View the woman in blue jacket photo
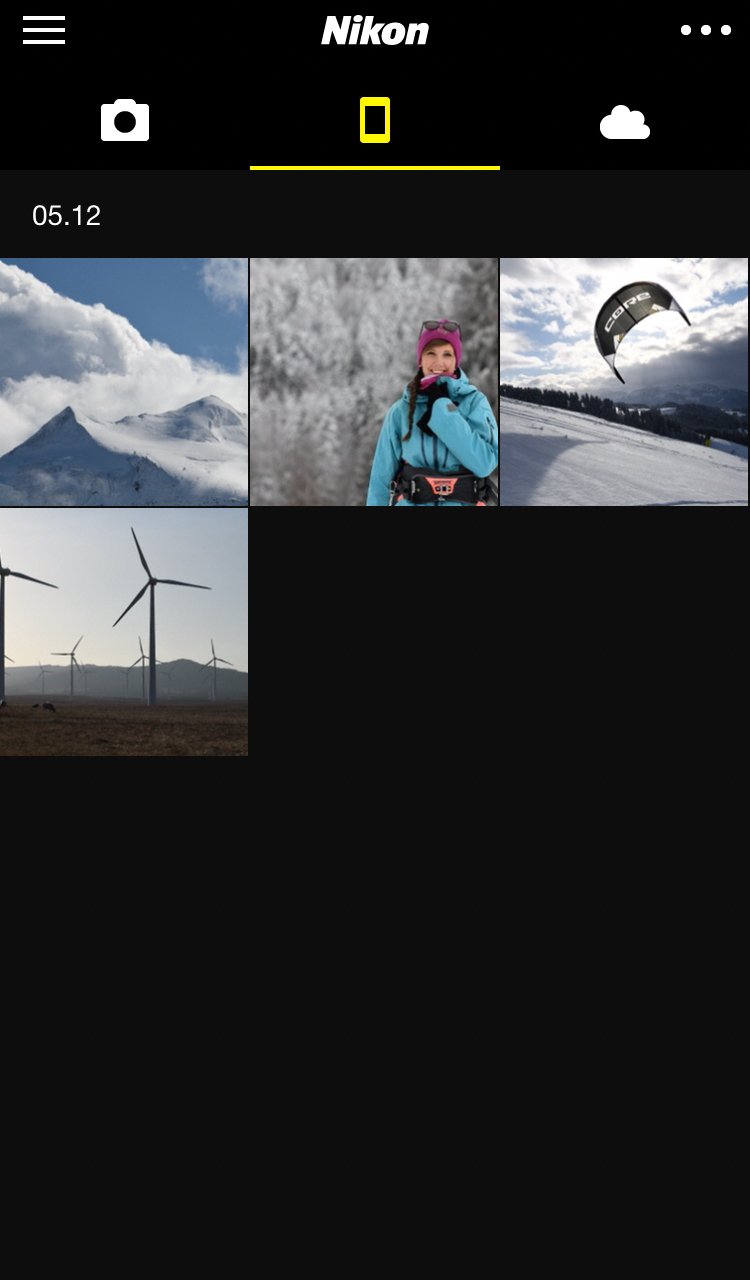This screenshot has width=750, height=1280. click(374, 382)
